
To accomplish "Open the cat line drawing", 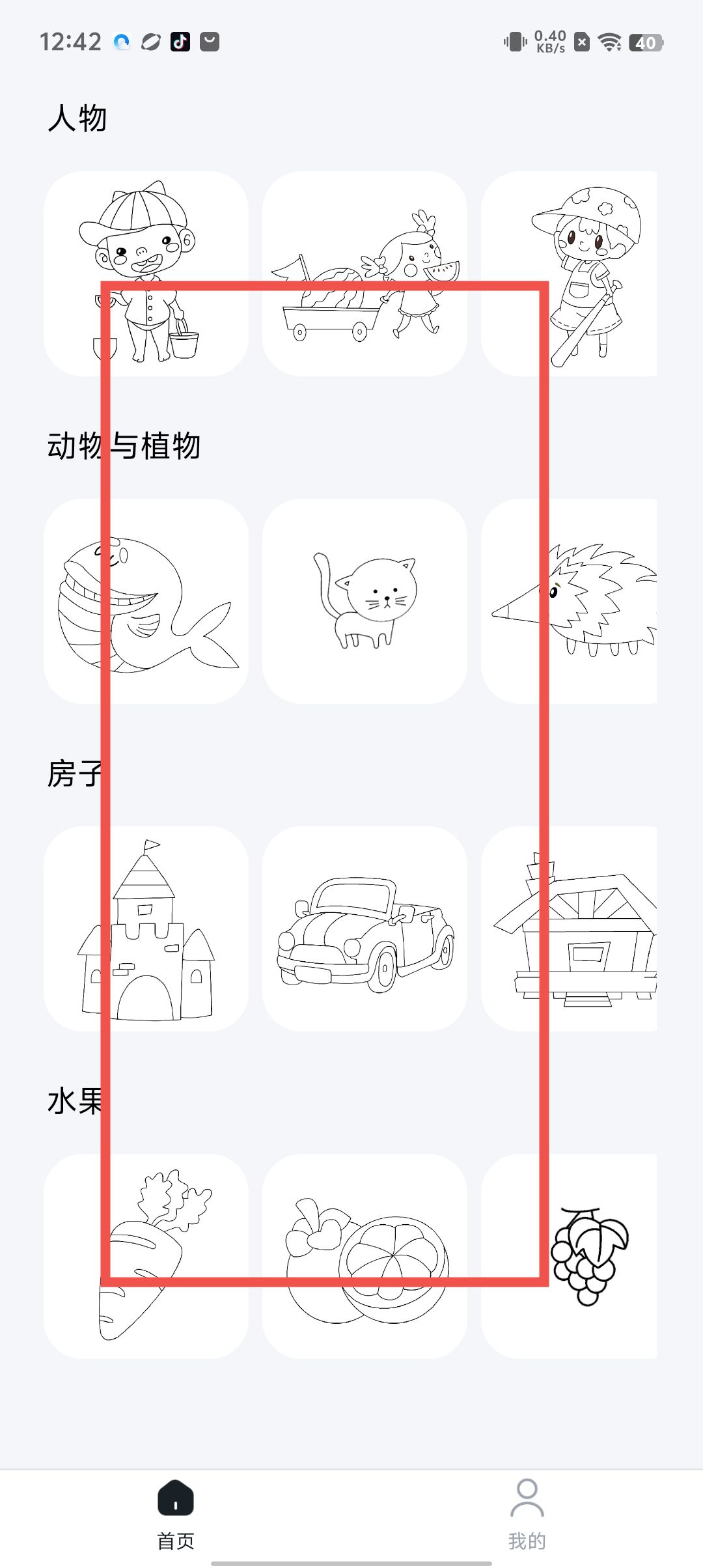I will (365, 601).
